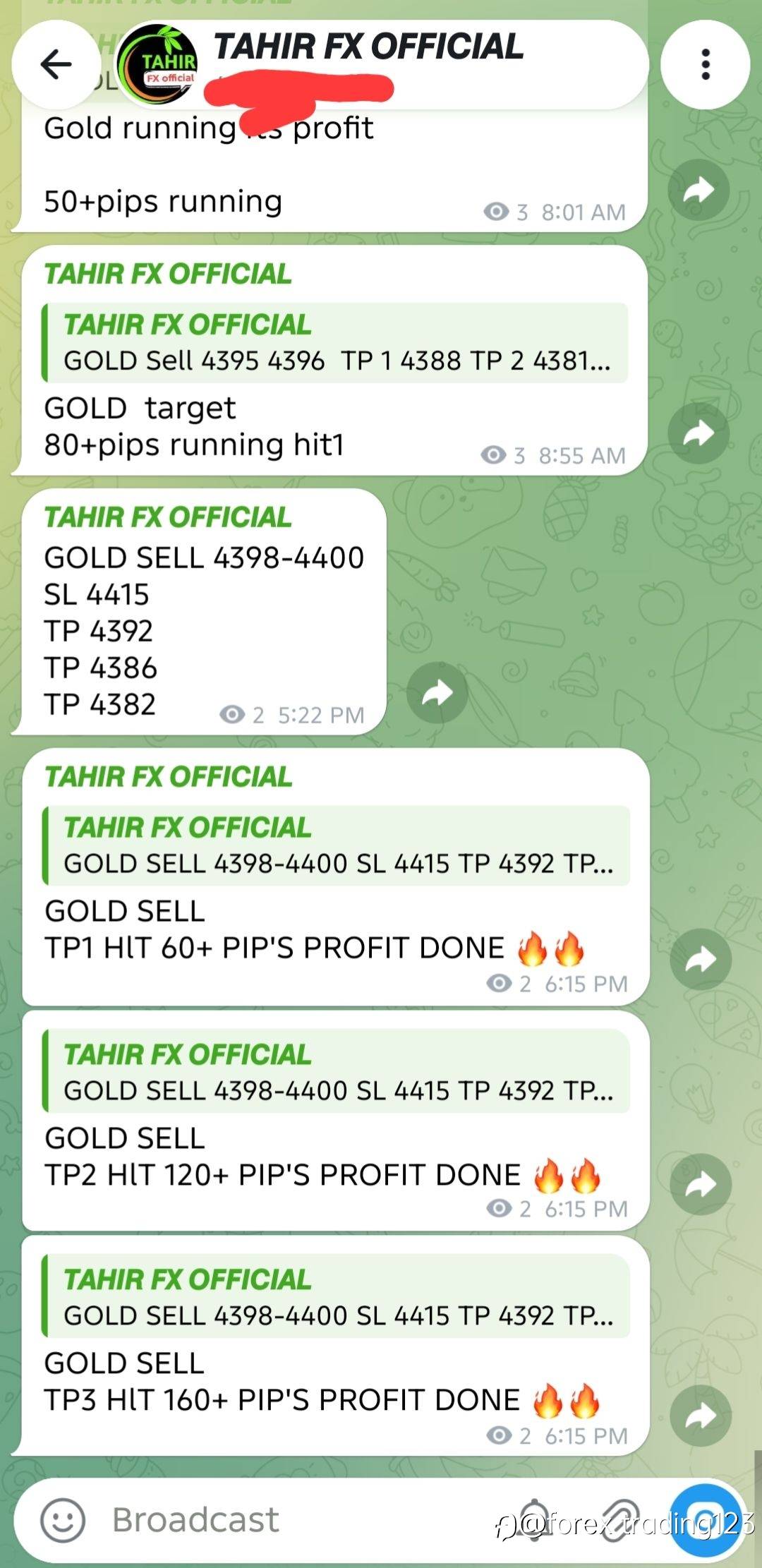Toggle the notification bell in message bar
Image resolution: width=762 pixels, height=1568 pixels.
(x=534, y=1519)
